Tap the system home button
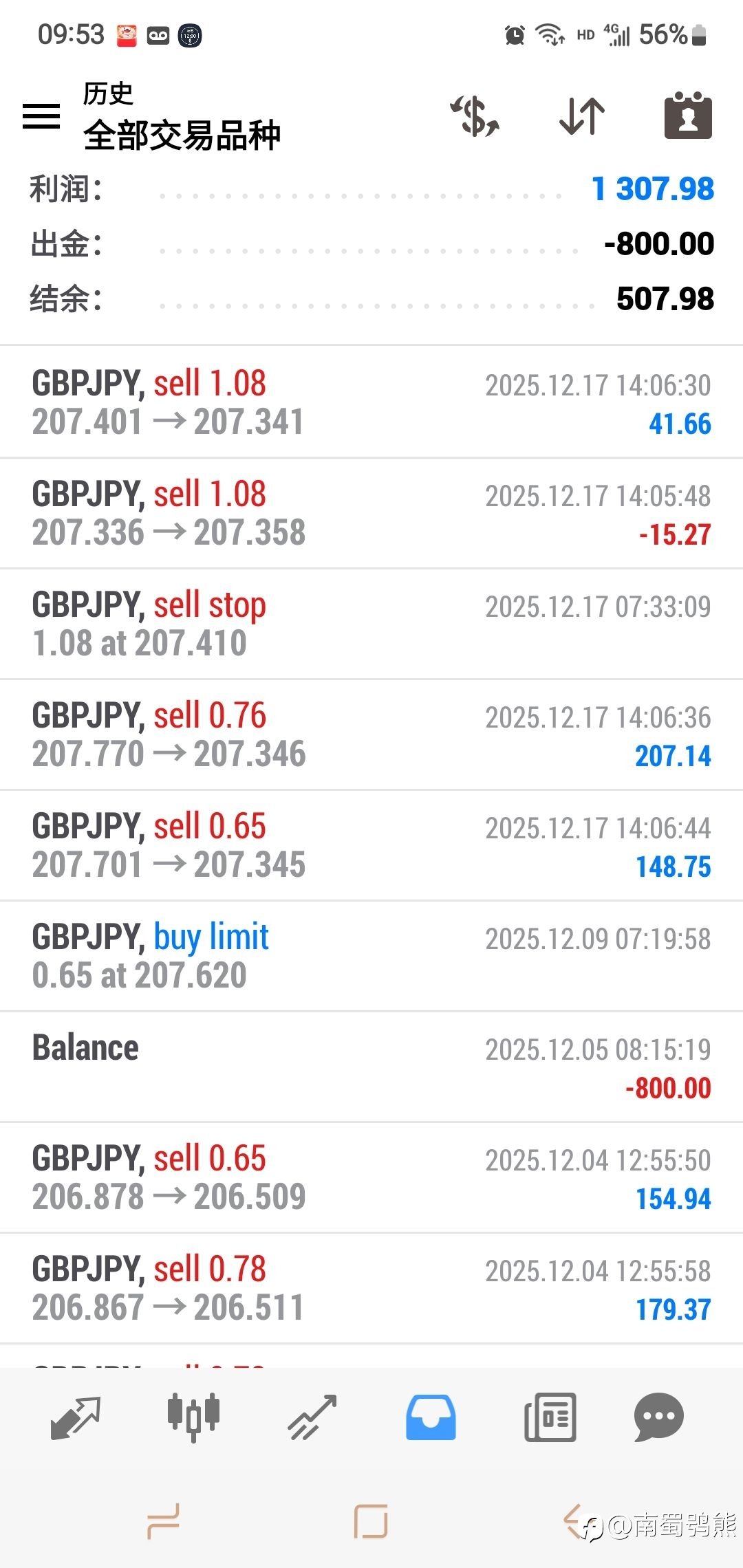 [x=371, y=1521]
